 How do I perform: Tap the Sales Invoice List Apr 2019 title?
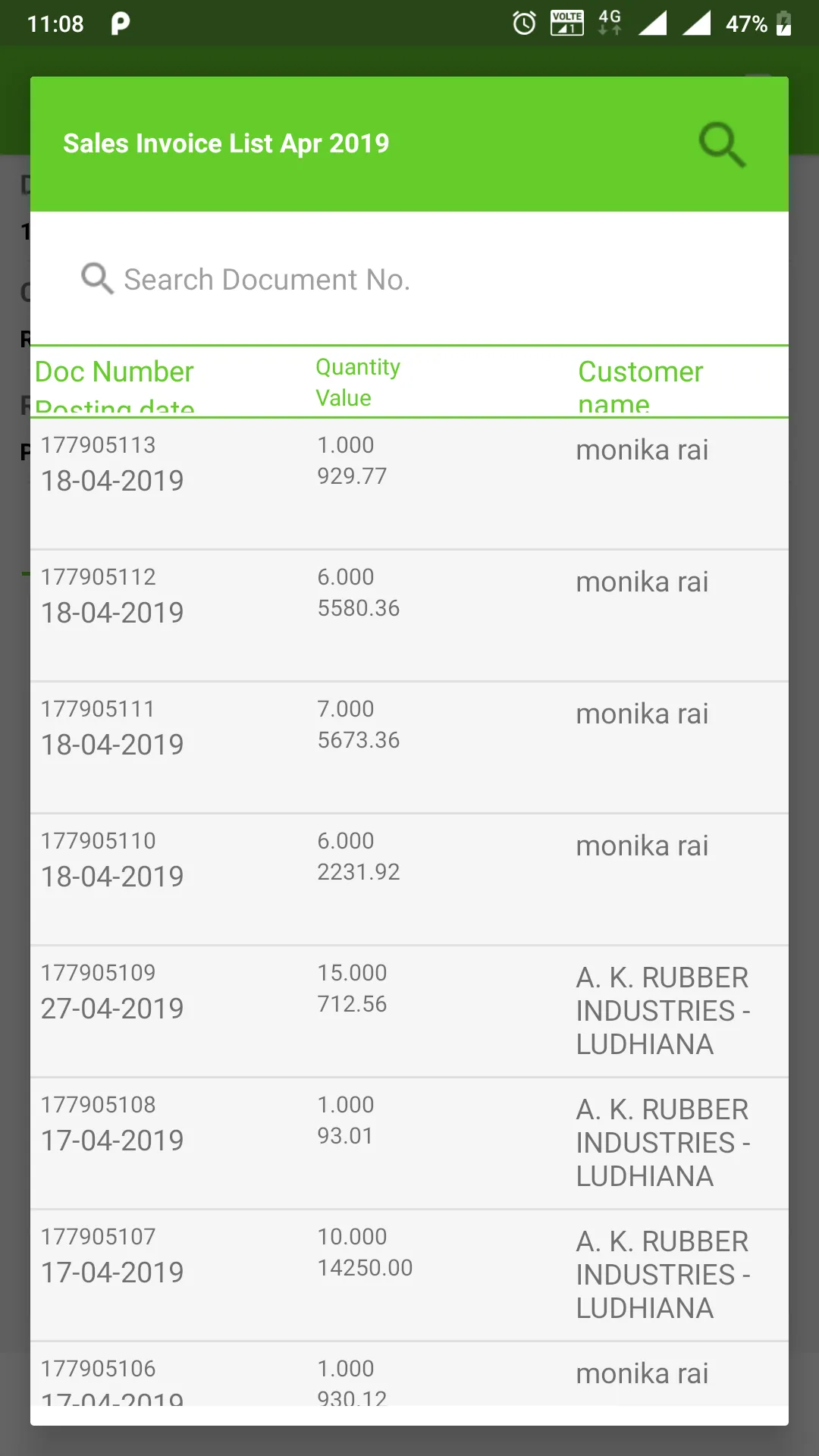pos(225,143)
